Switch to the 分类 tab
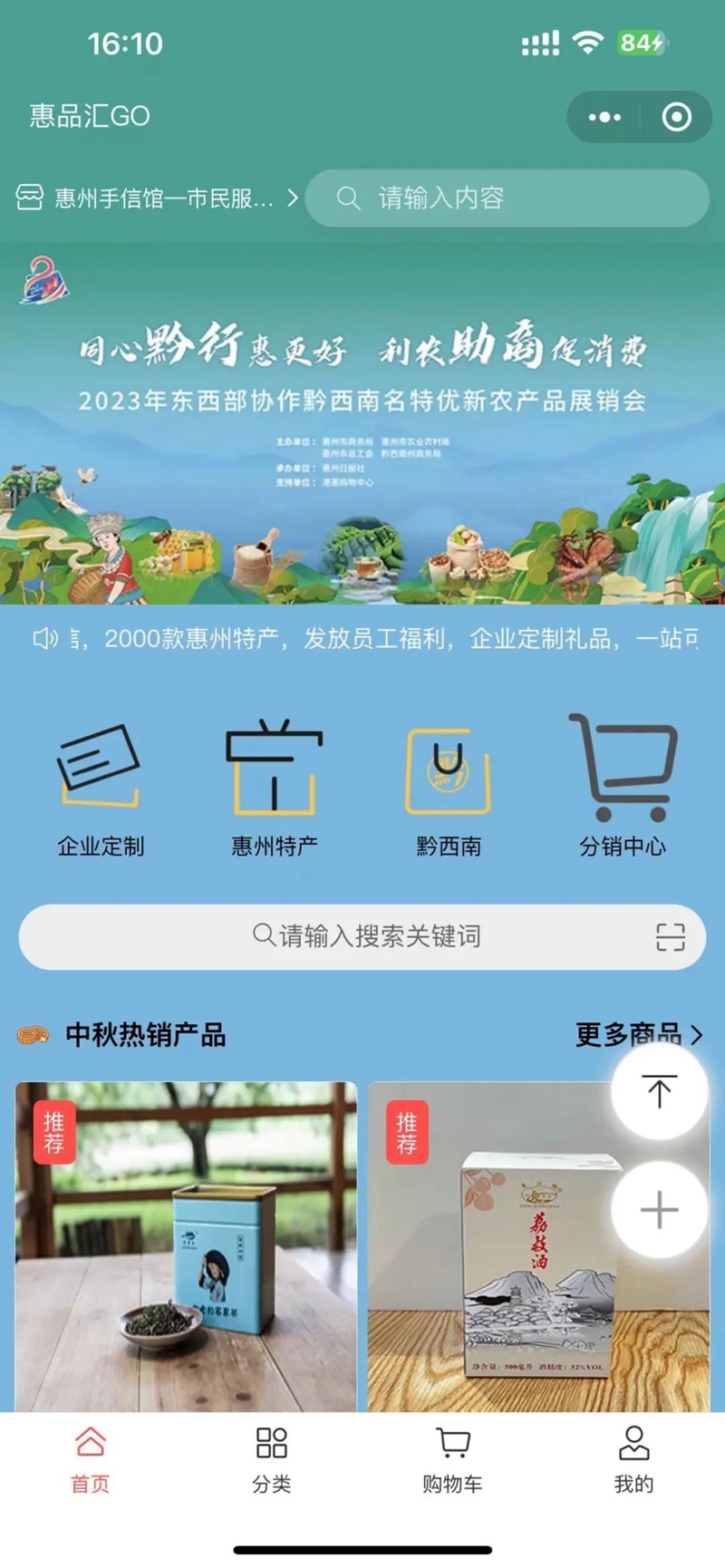725x1568 pixels. click(x=271, y=1460)
